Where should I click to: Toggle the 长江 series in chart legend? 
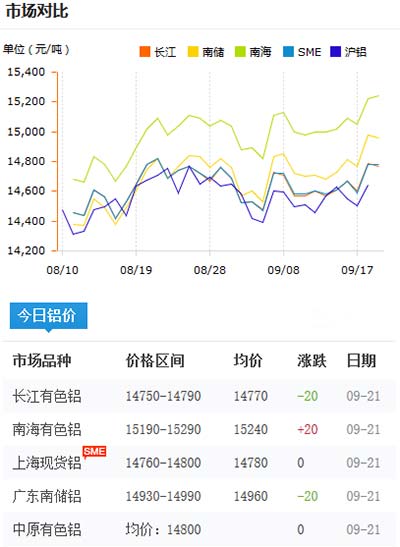158,52
